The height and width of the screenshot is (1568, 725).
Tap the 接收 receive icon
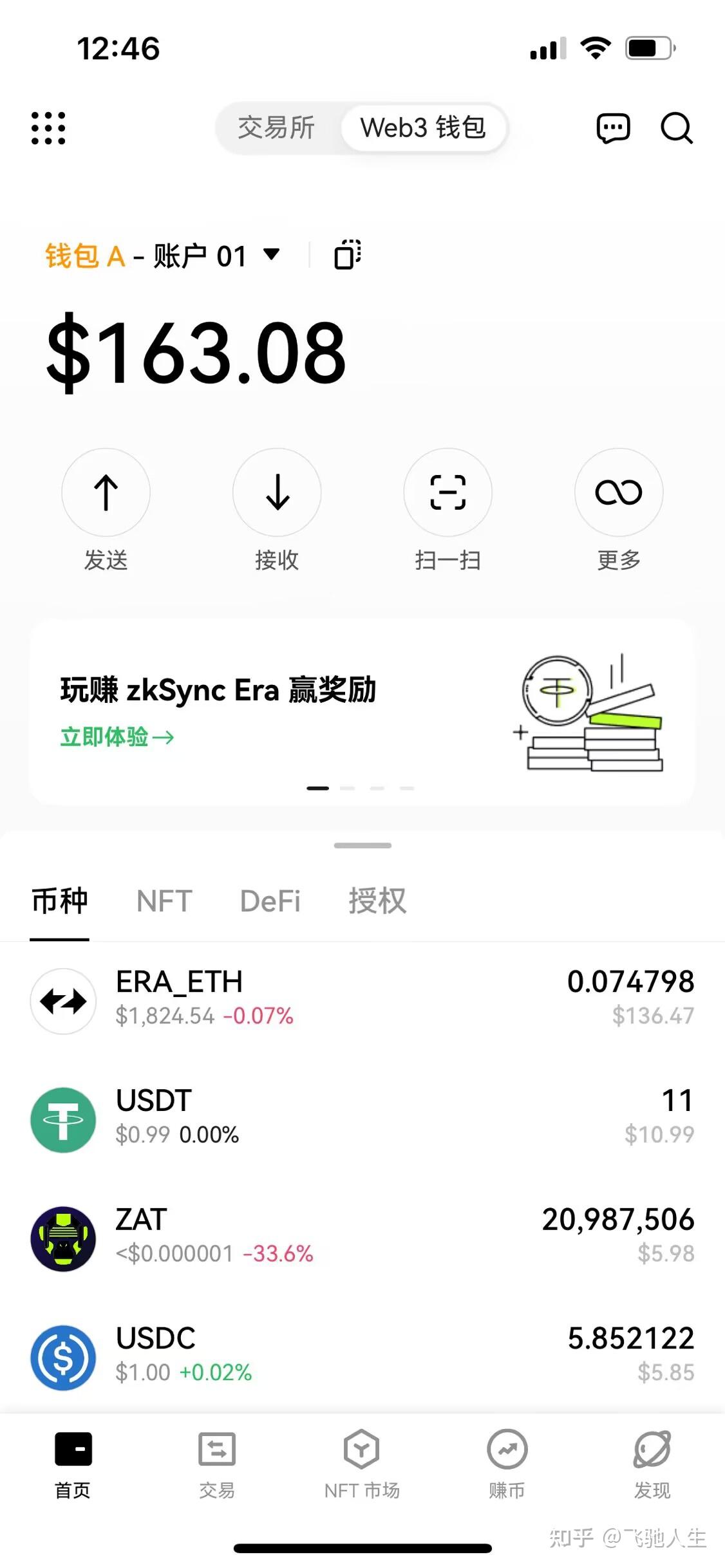pyautogui.click(x=277, y=492)
